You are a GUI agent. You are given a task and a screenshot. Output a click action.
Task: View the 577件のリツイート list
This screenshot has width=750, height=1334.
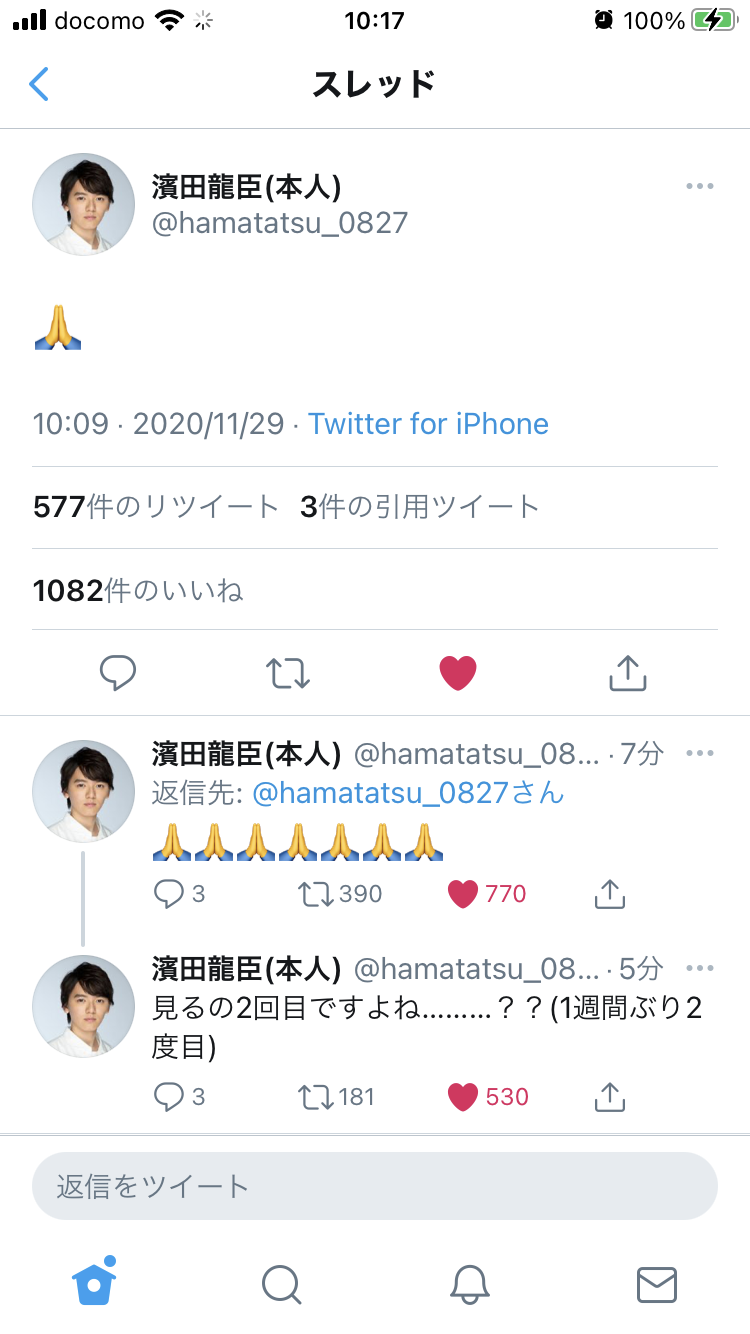pos(155,507)
